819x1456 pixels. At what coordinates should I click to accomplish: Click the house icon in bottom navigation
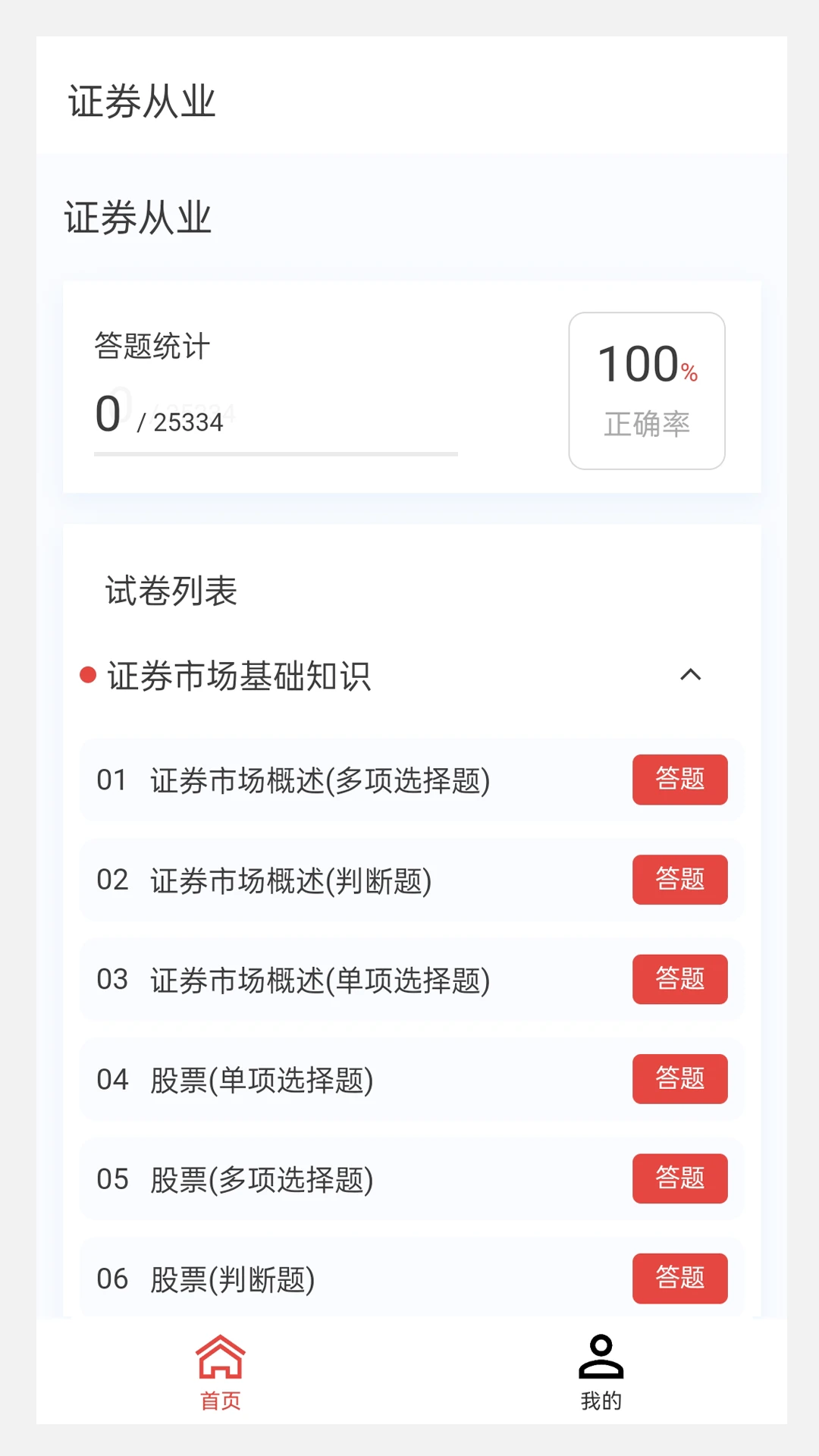tap(221, 1355)
